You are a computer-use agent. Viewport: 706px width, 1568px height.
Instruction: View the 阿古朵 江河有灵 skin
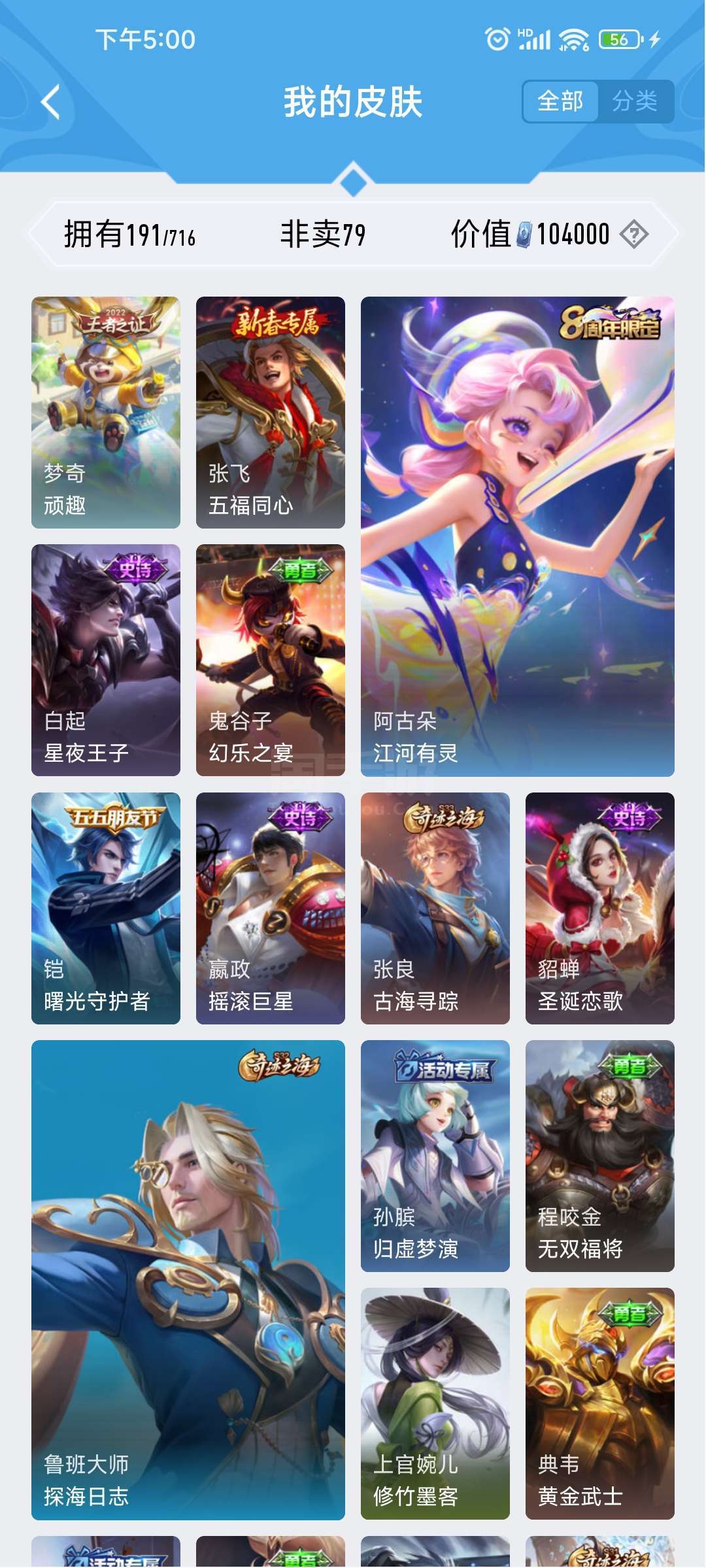tap(517, 536)
